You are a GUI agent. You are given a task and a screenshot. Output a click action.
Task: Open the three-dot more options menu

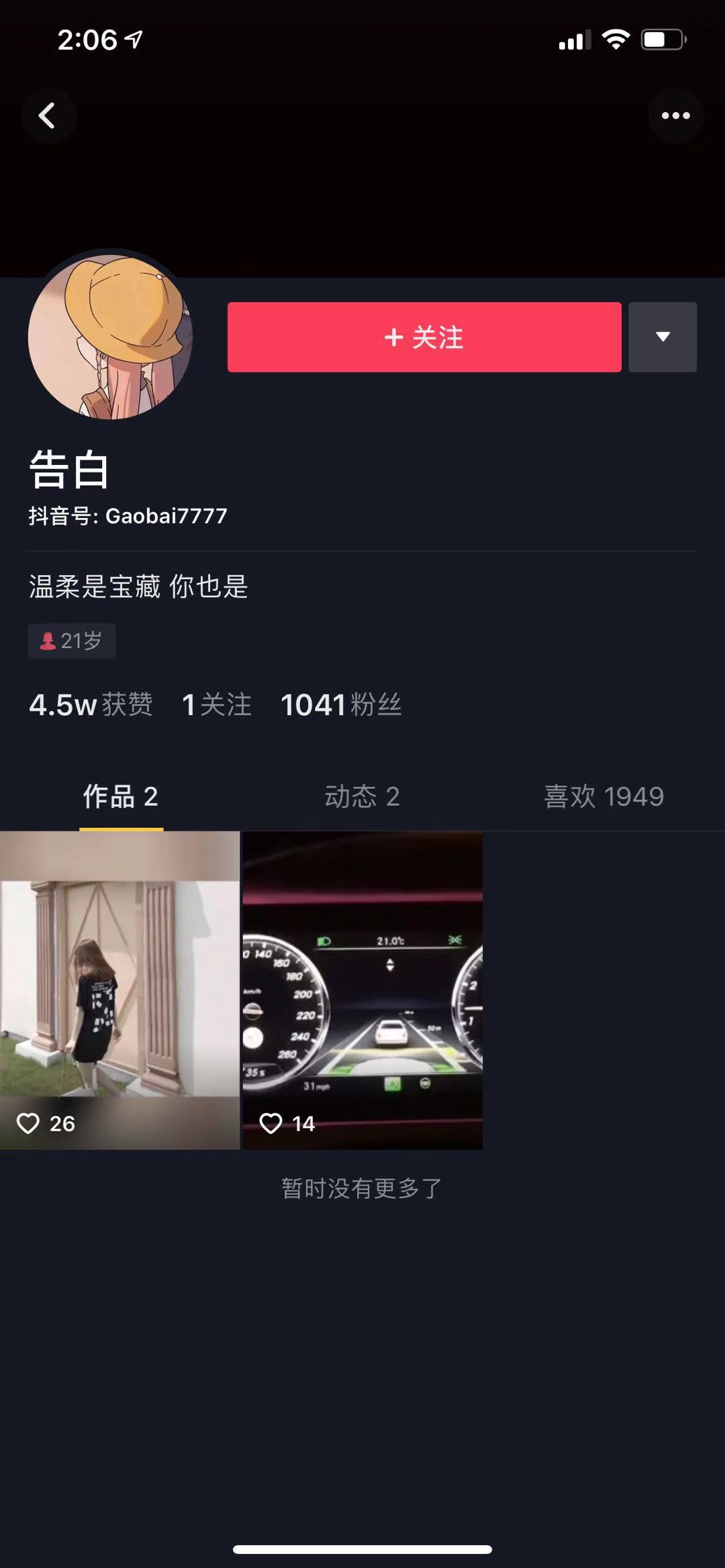(x=675, y=115)
